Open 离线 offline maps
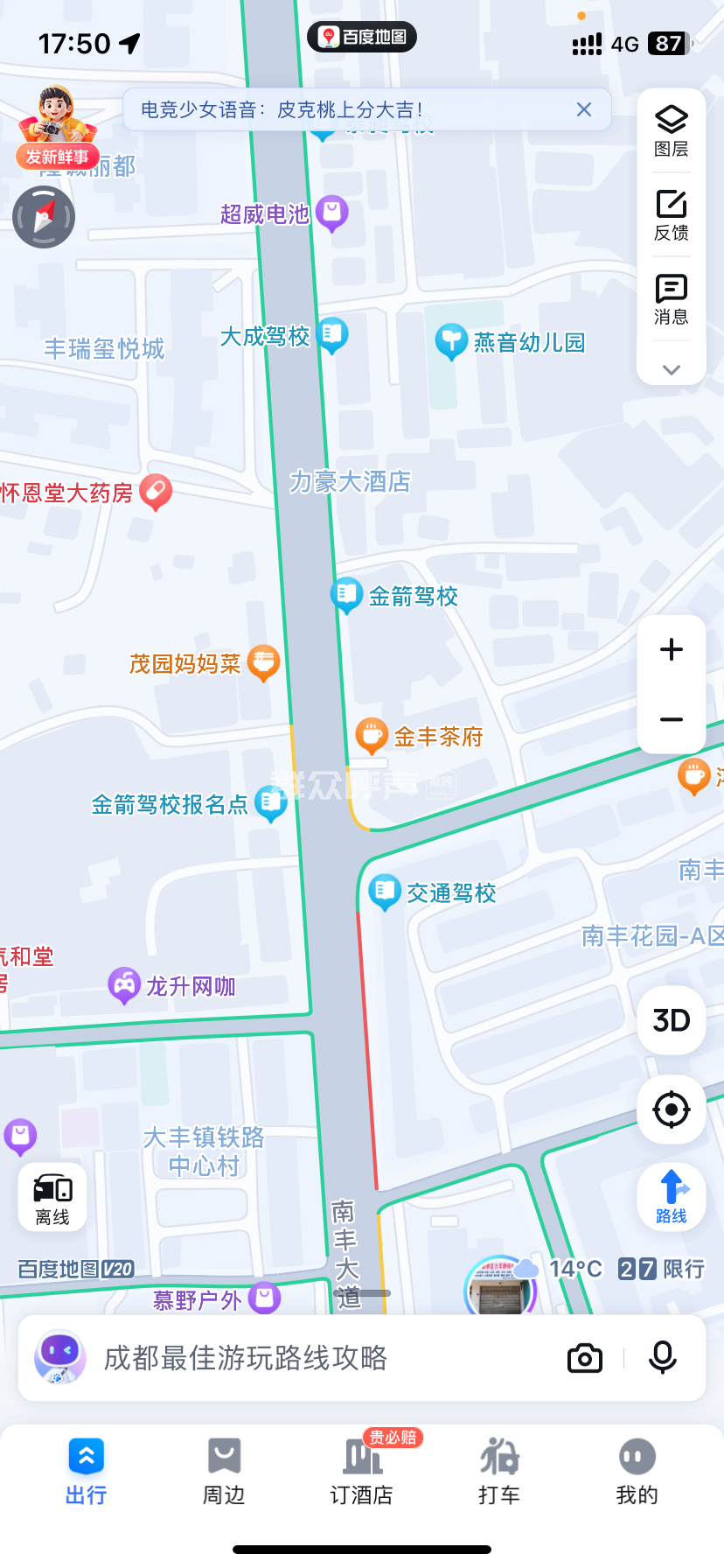This screenshot has width=724, height=1568. point(52,1196)
